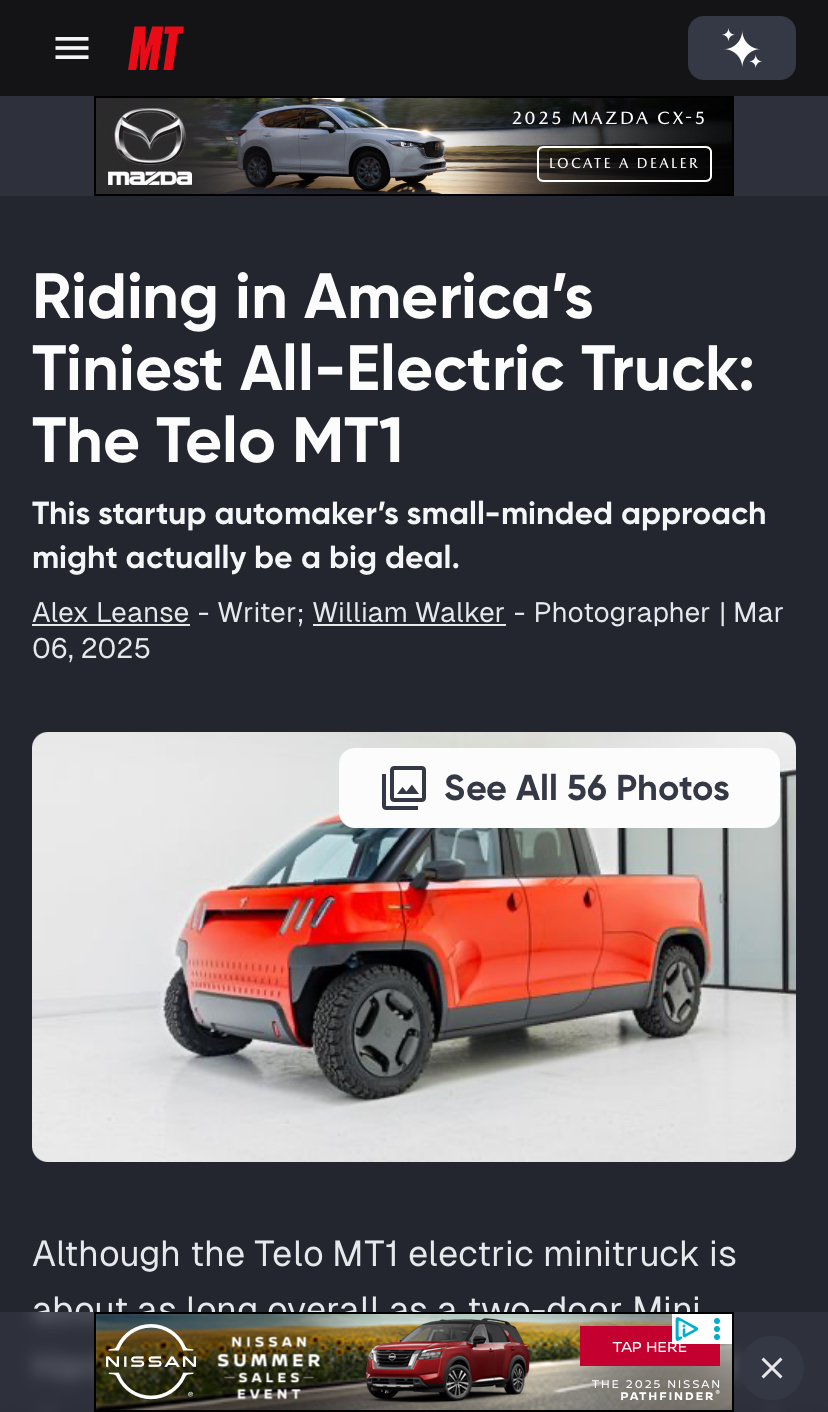Tap Here on the Nissan Pathfinder ad
828x1412 pixels.
point(649,1347)
